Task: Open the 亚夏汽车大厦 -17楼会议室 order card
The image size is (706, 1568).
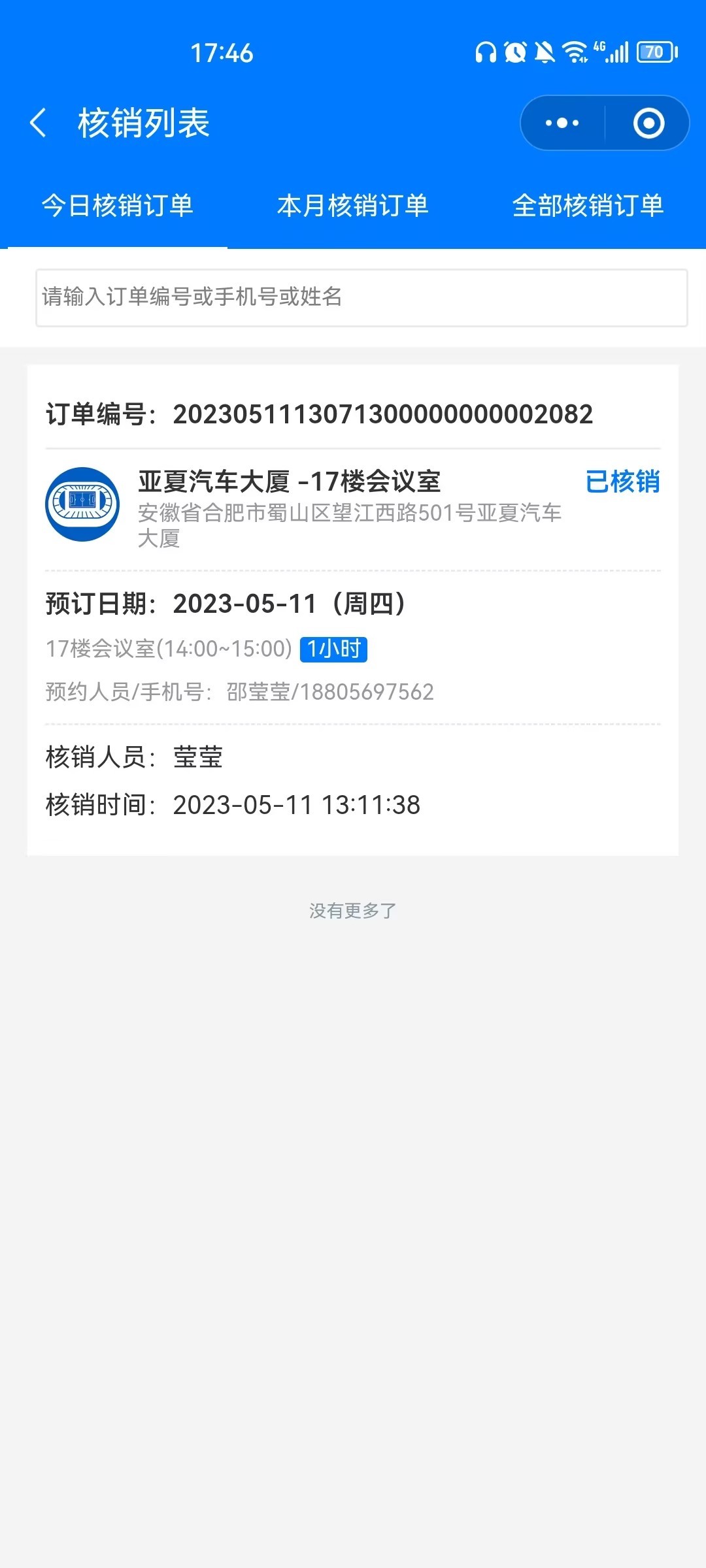Action: point(353,610)
